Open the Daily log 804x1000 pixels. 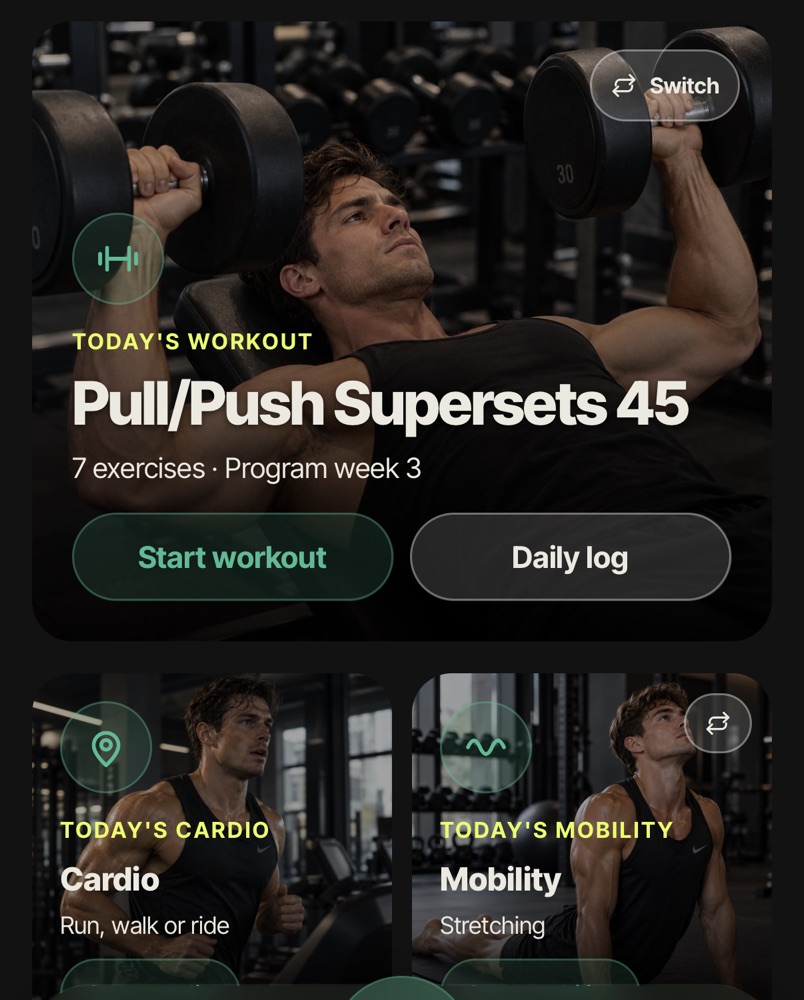(x=570, y=557)
